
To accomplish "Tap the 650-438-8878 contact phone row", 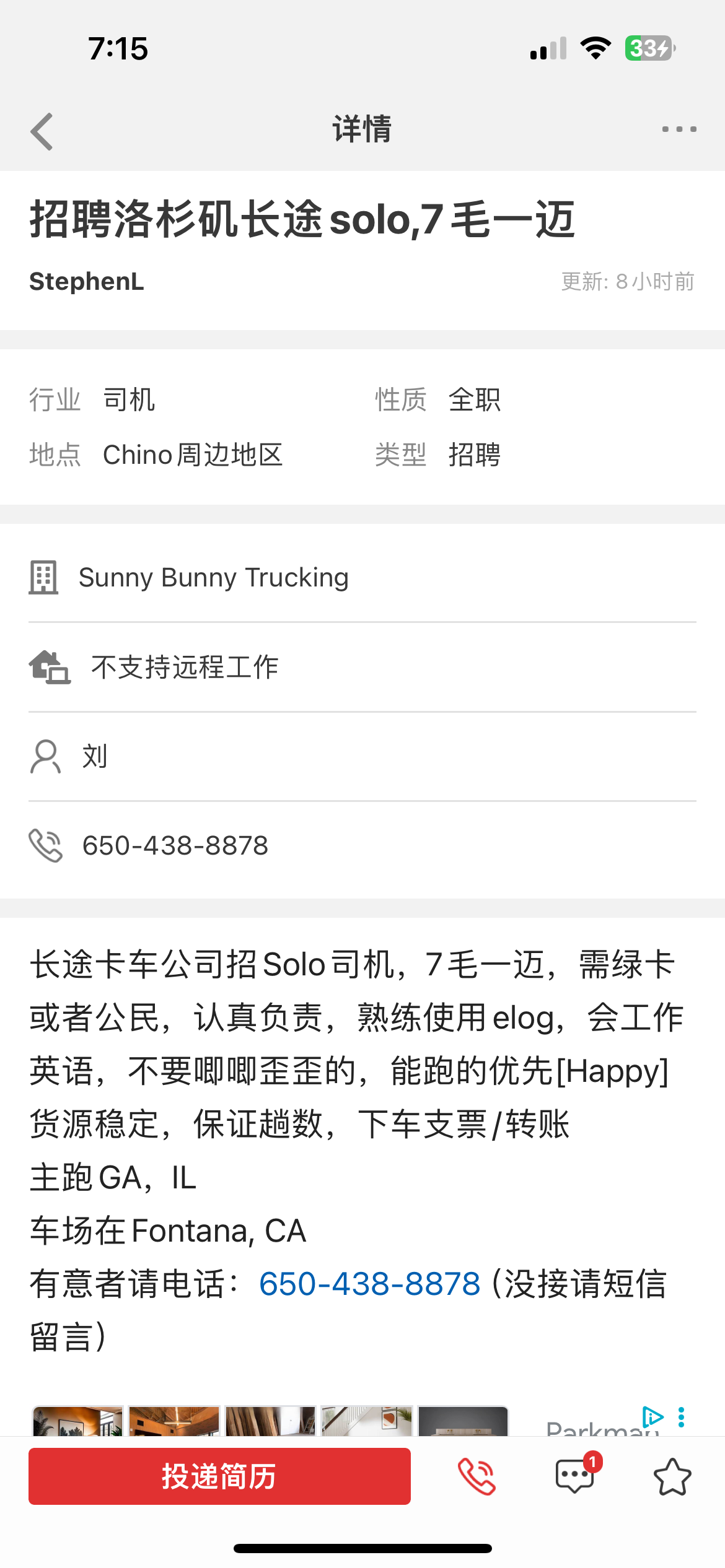I will [x=175, y=845].
